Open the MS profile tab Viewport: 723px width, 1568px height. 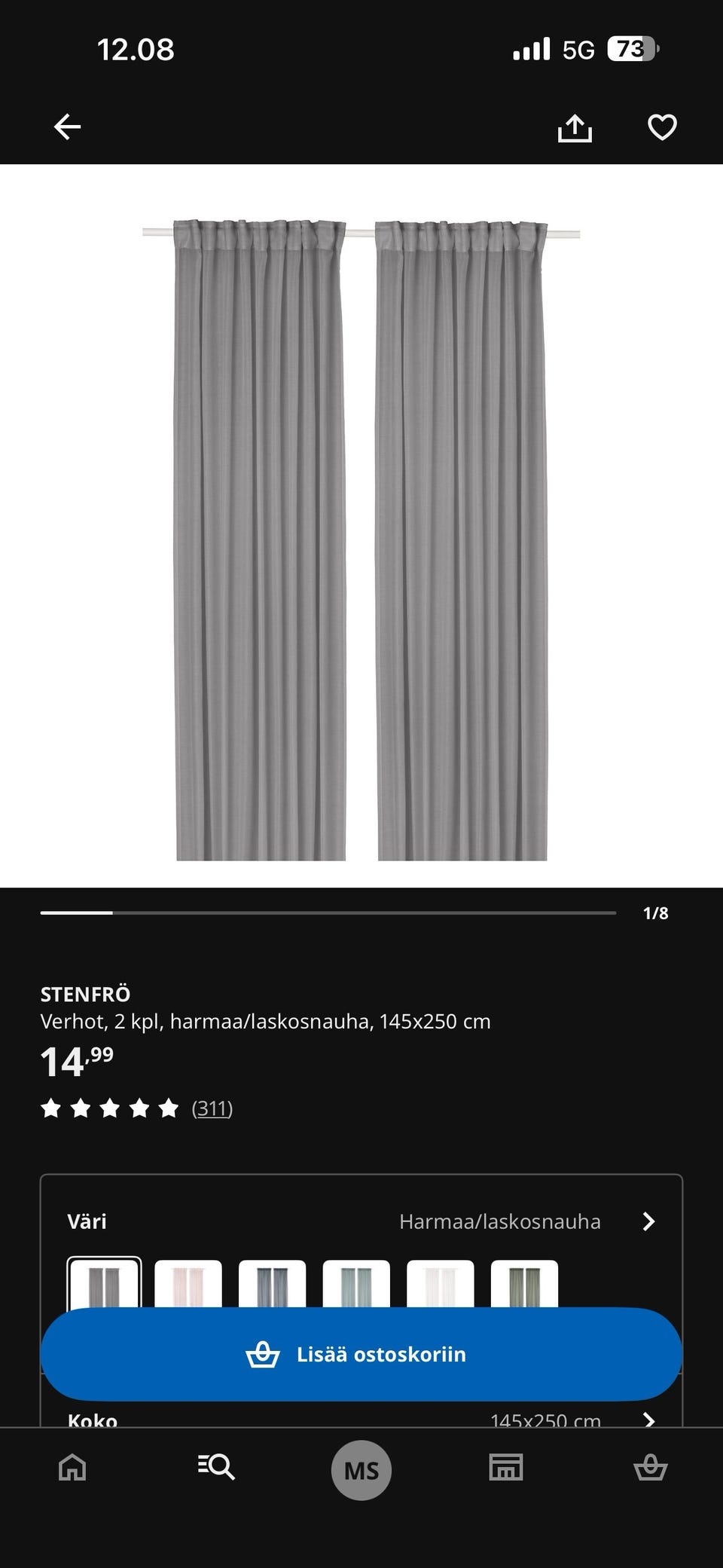[x=361, y=1470]
